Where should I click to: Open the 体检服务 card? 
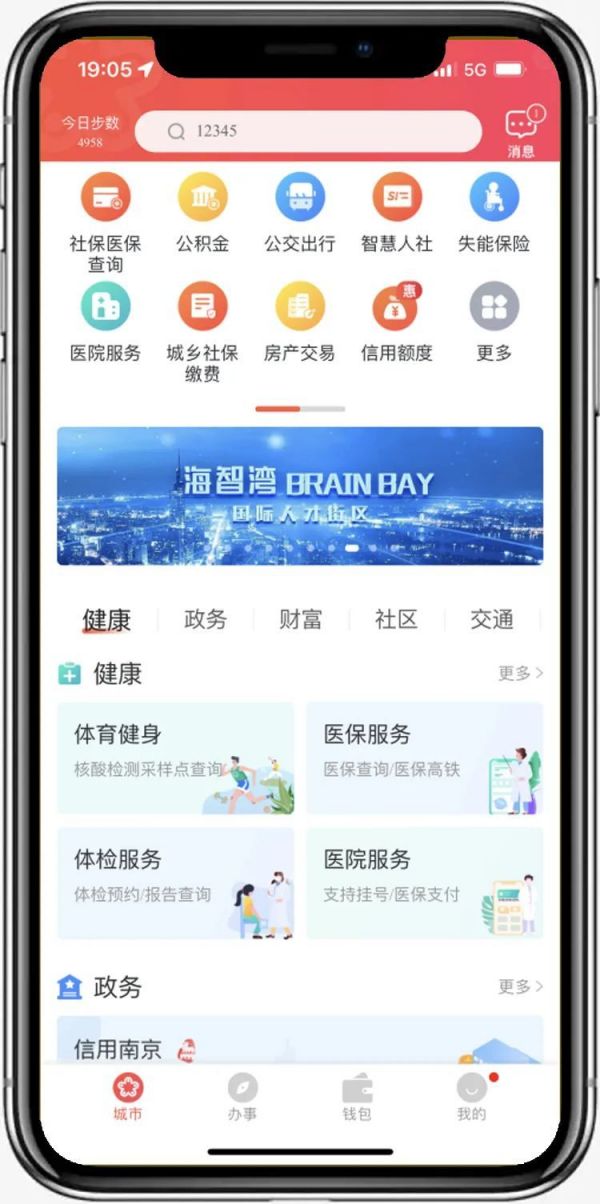click(176, 883)
